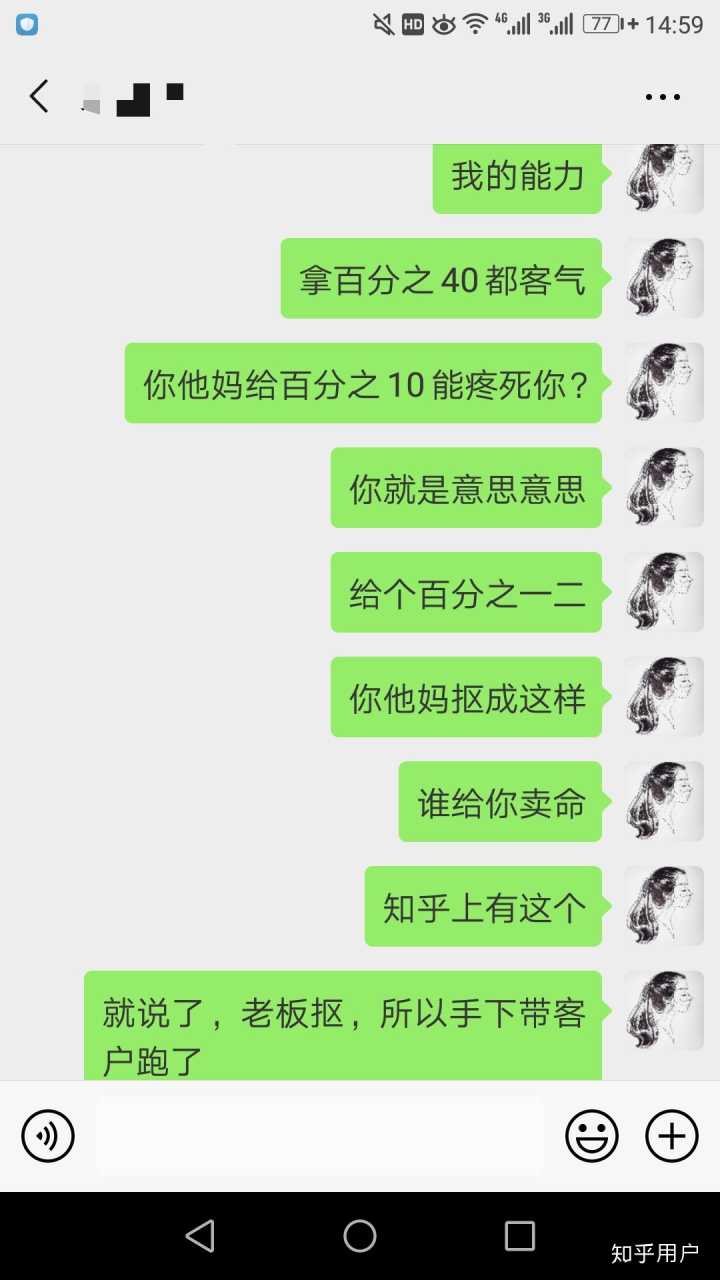The height and width of the screenshot is (1280, 720).
Task: Focus the message text field
Action: click(x=320, y=1136)
